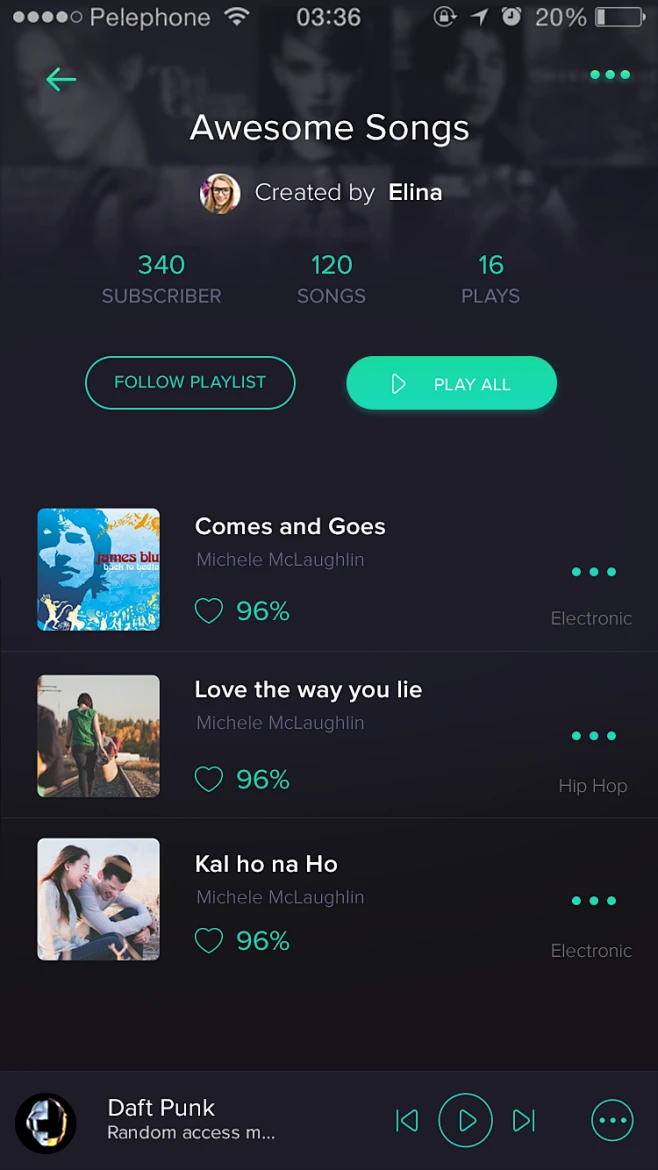Start playback with Play All
This screenshot has height=1170, width=658.
(x=451, y=383)
